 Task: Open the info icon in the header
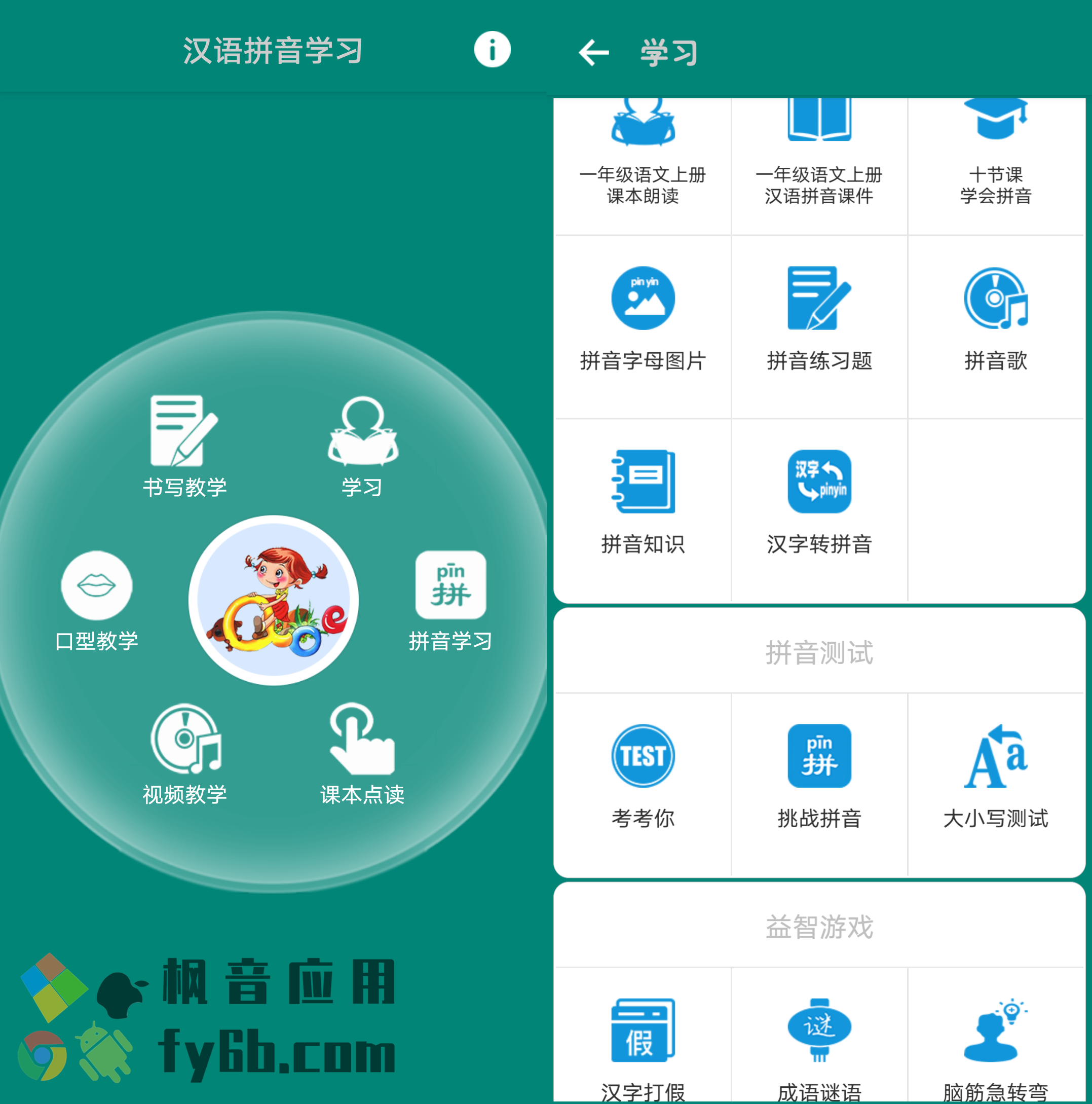(492, 50)
